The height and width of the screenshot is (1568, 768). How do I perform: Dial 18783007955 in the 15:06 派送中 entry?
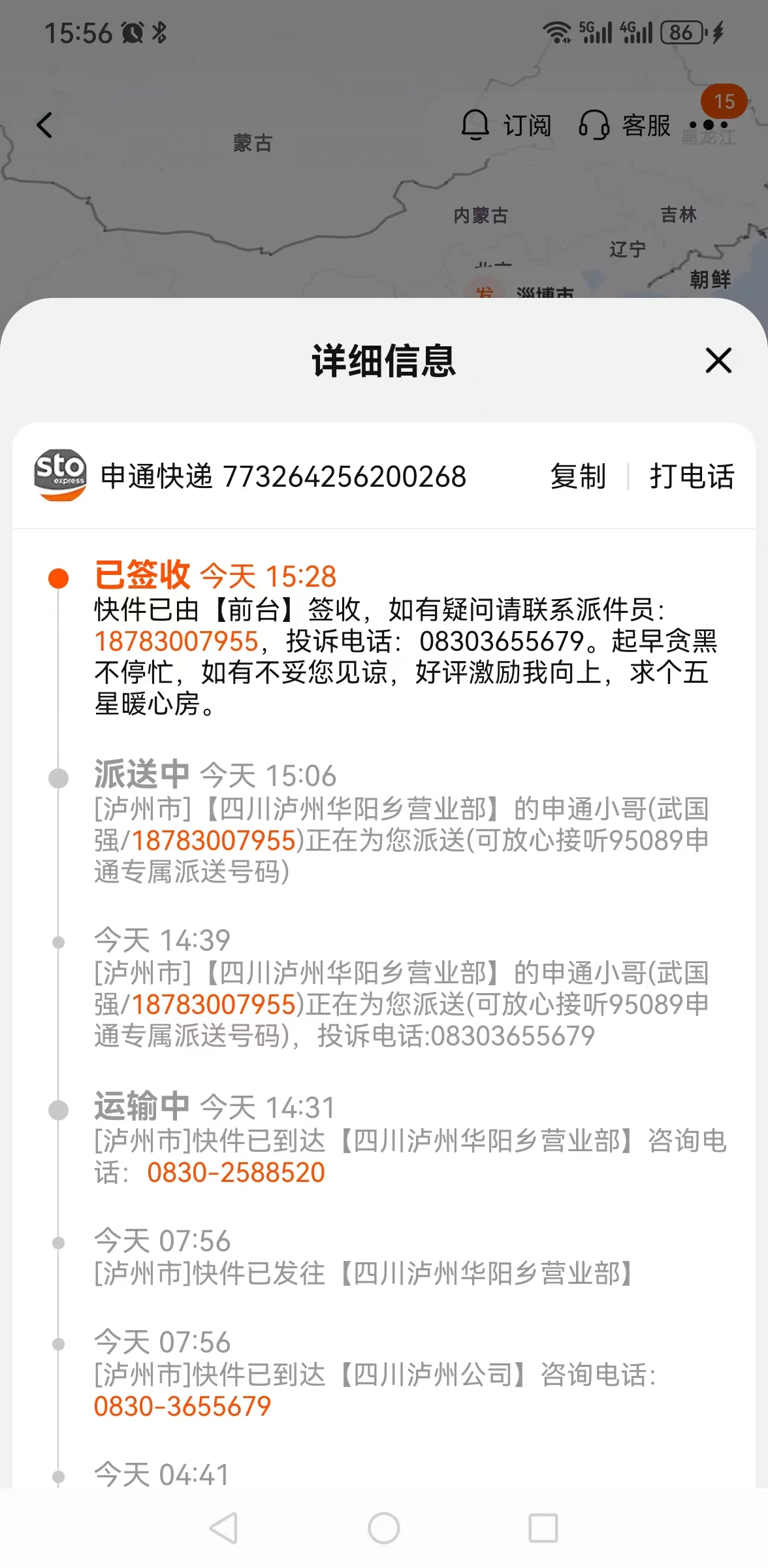[214, 841]
